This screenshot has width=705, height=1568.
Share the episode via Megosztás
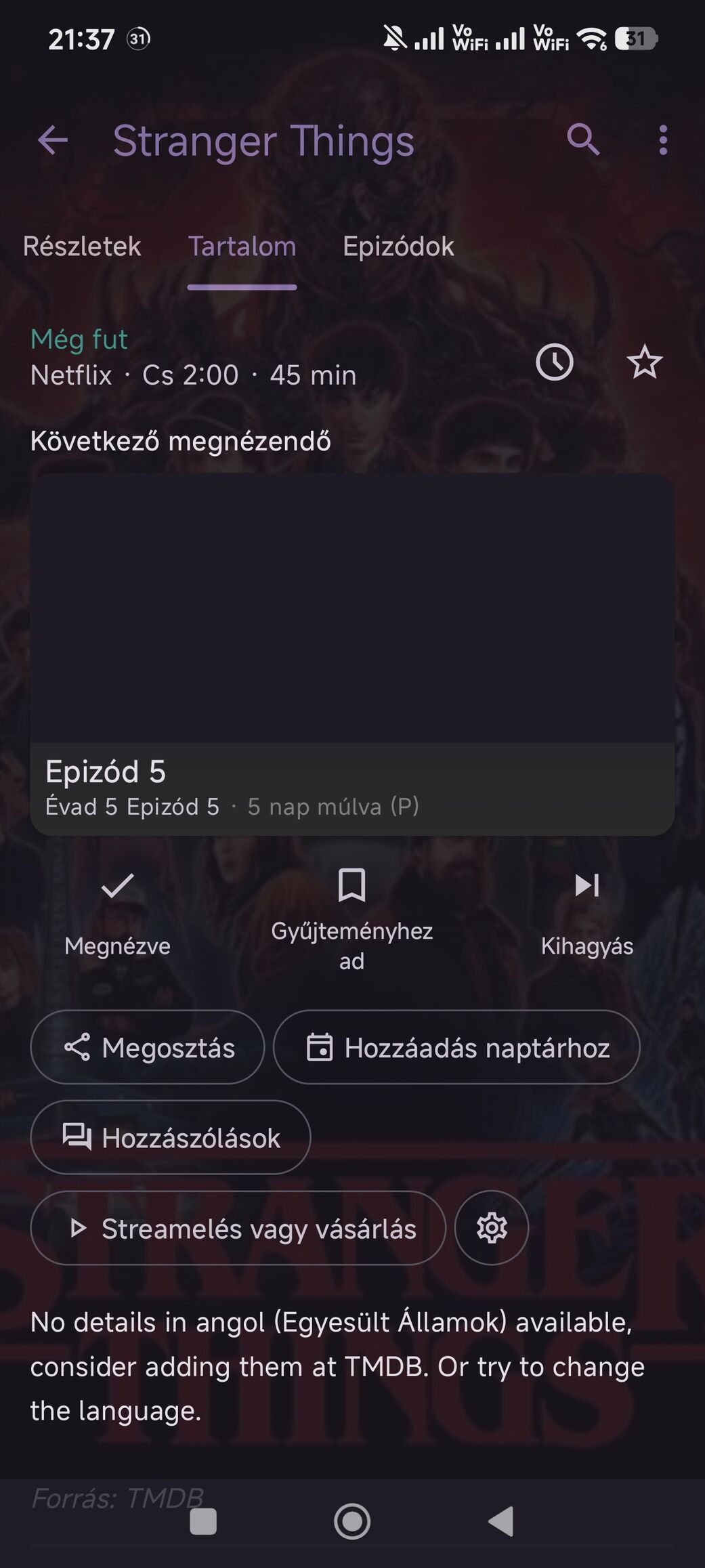[148, 1047]
